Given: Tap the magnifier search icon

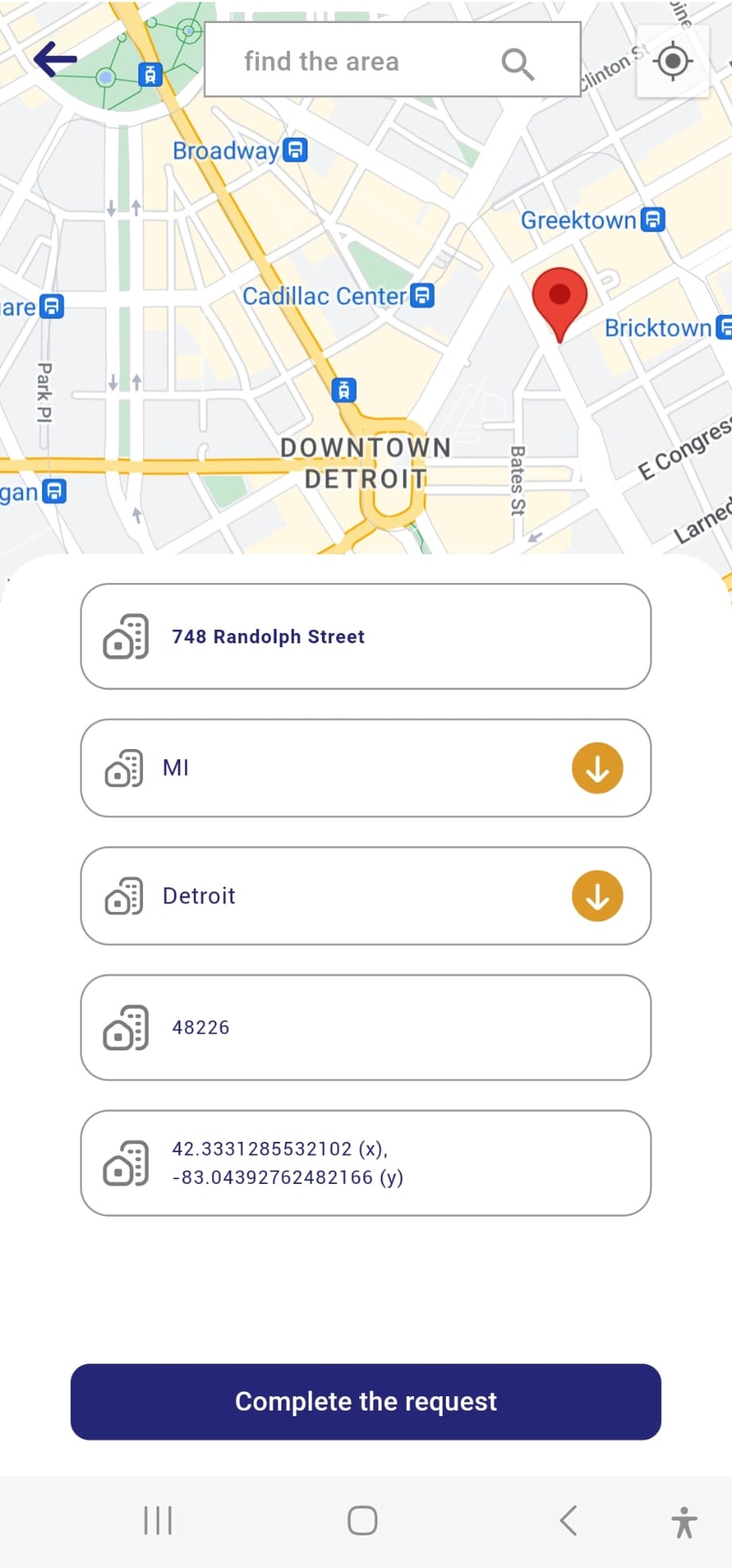Looking at the screenshot, I should (x=517, y=64).
